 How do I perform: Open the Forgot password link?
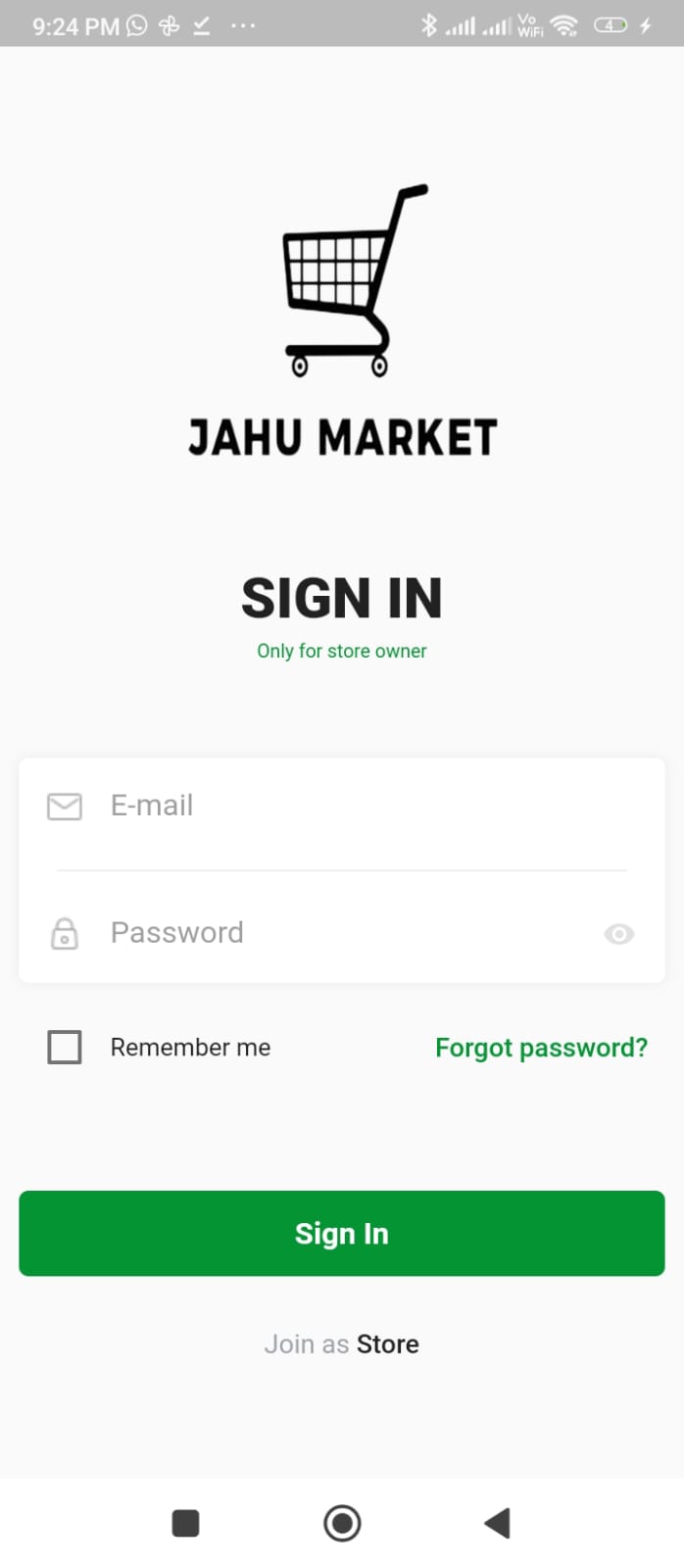pos(541,1048)
